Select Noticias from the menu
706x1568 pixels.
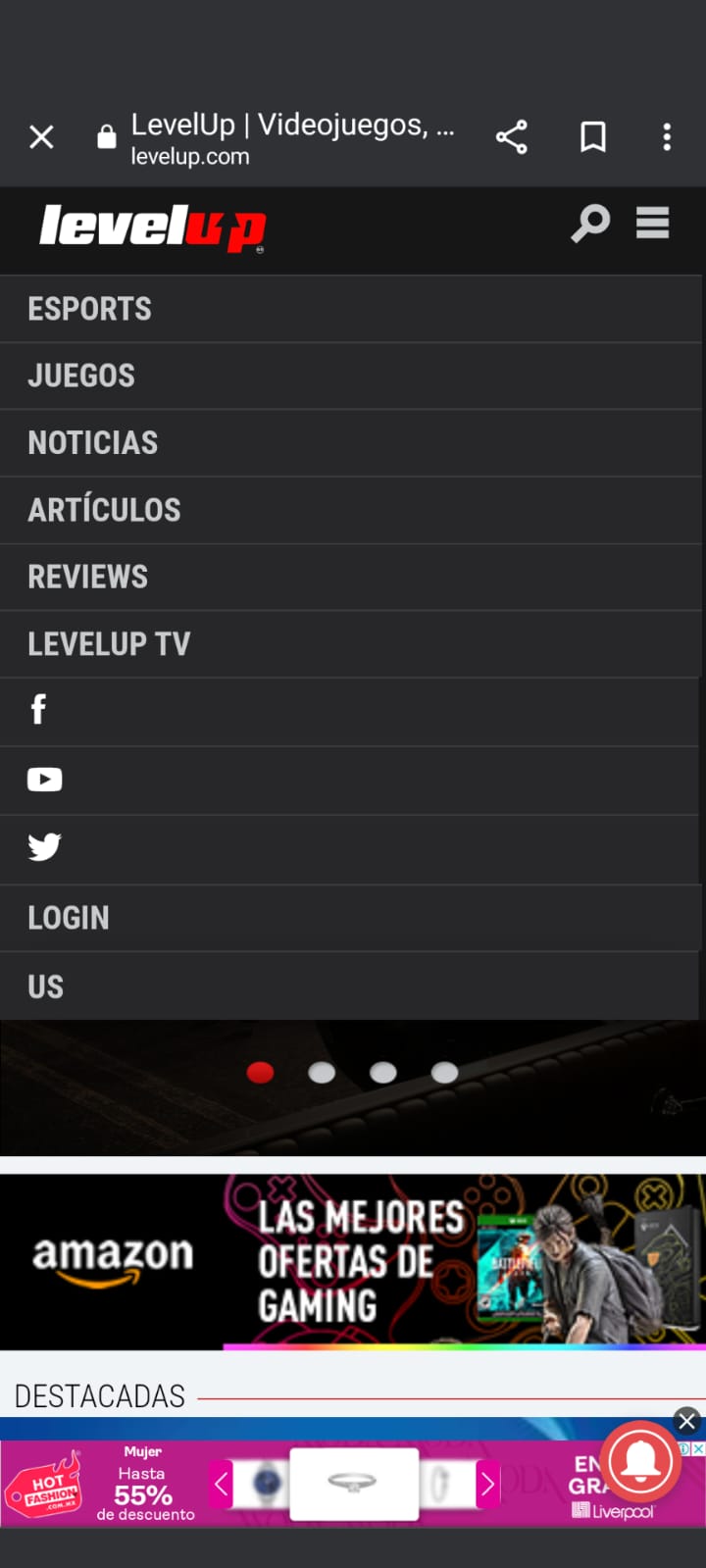pos(351,443)
